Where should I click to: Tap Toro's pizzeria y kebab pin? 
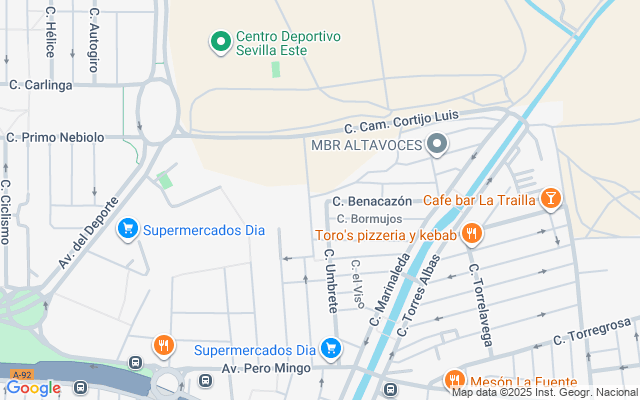point(472,236)
